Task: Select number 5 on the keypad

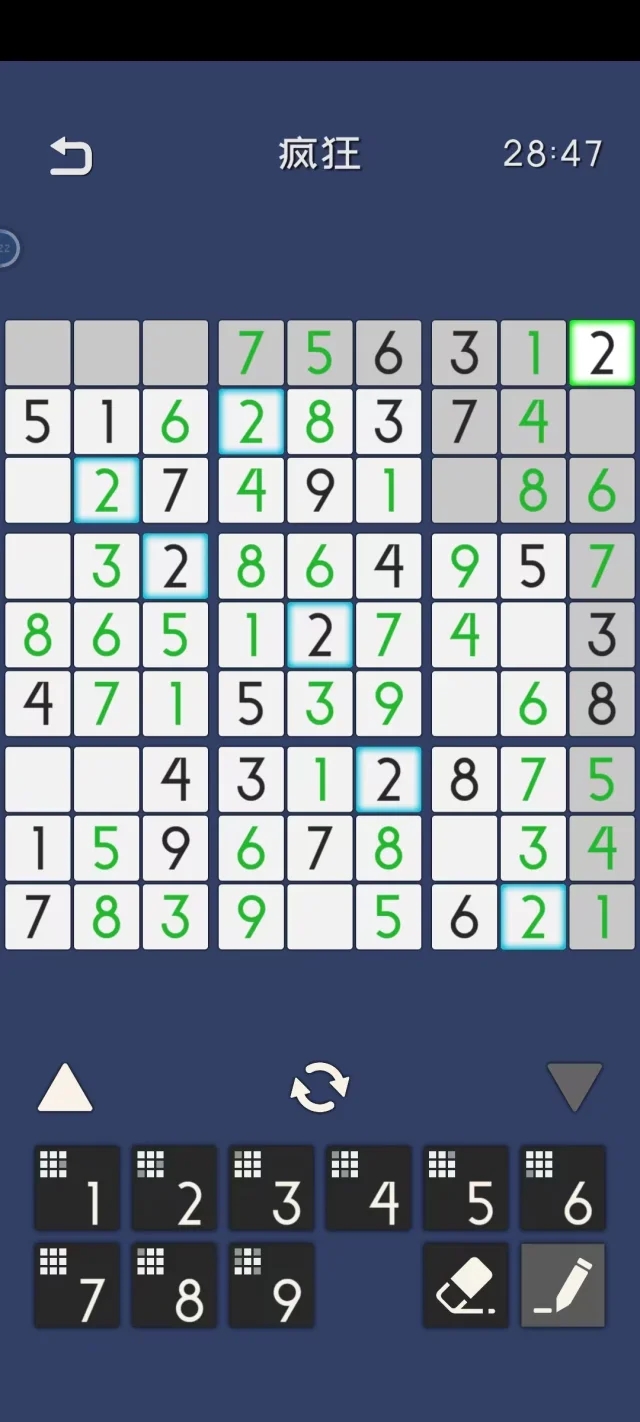Action: (x=465, y=1188)
